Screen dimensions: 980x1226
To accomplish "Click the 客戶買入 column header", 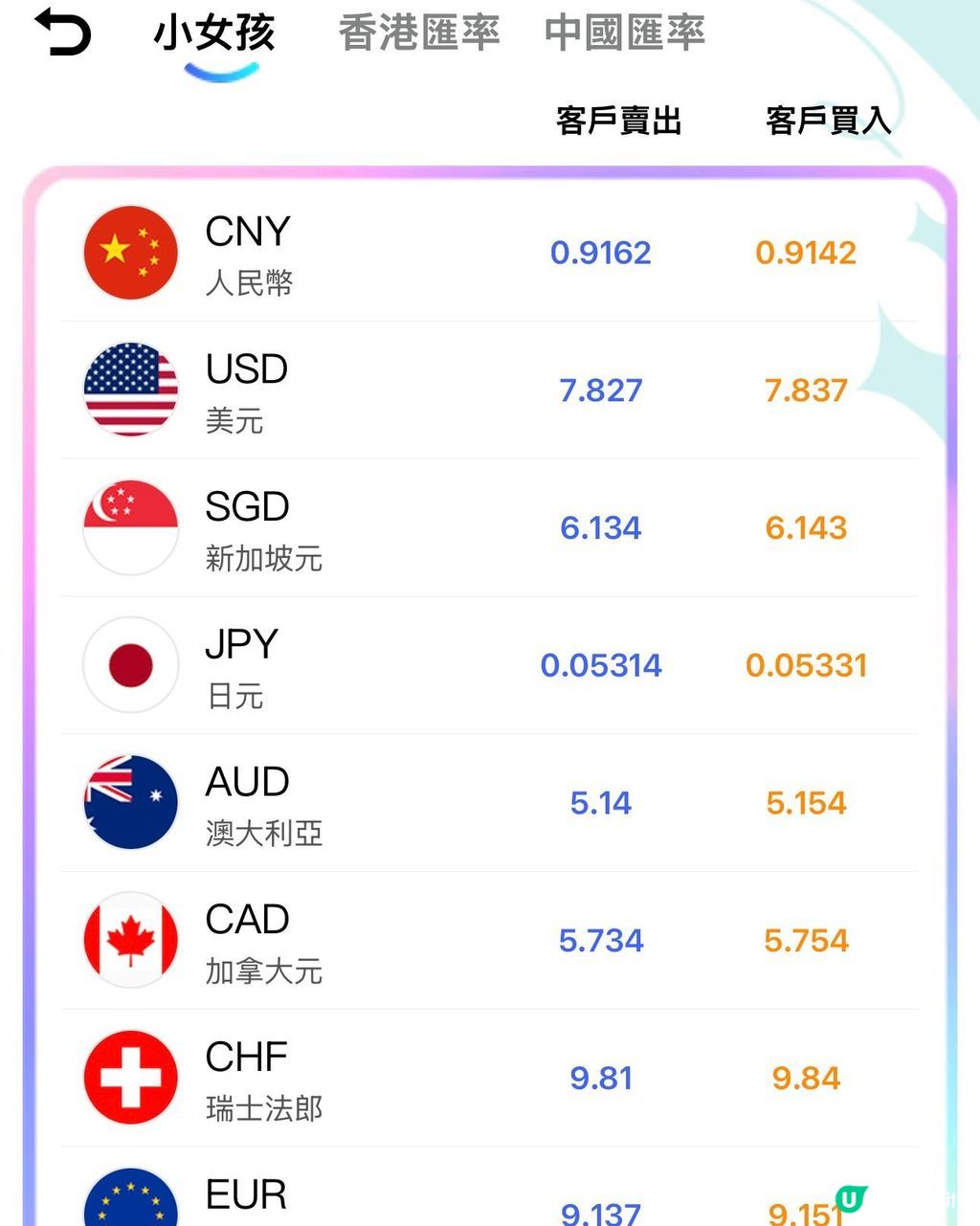I will [x=827, y=120].
